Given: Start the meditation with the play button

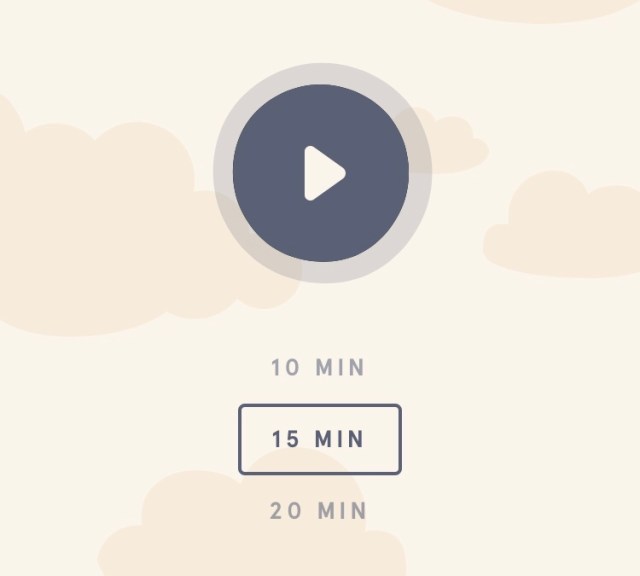Looking at the screenshot, I should coord(321,173).
